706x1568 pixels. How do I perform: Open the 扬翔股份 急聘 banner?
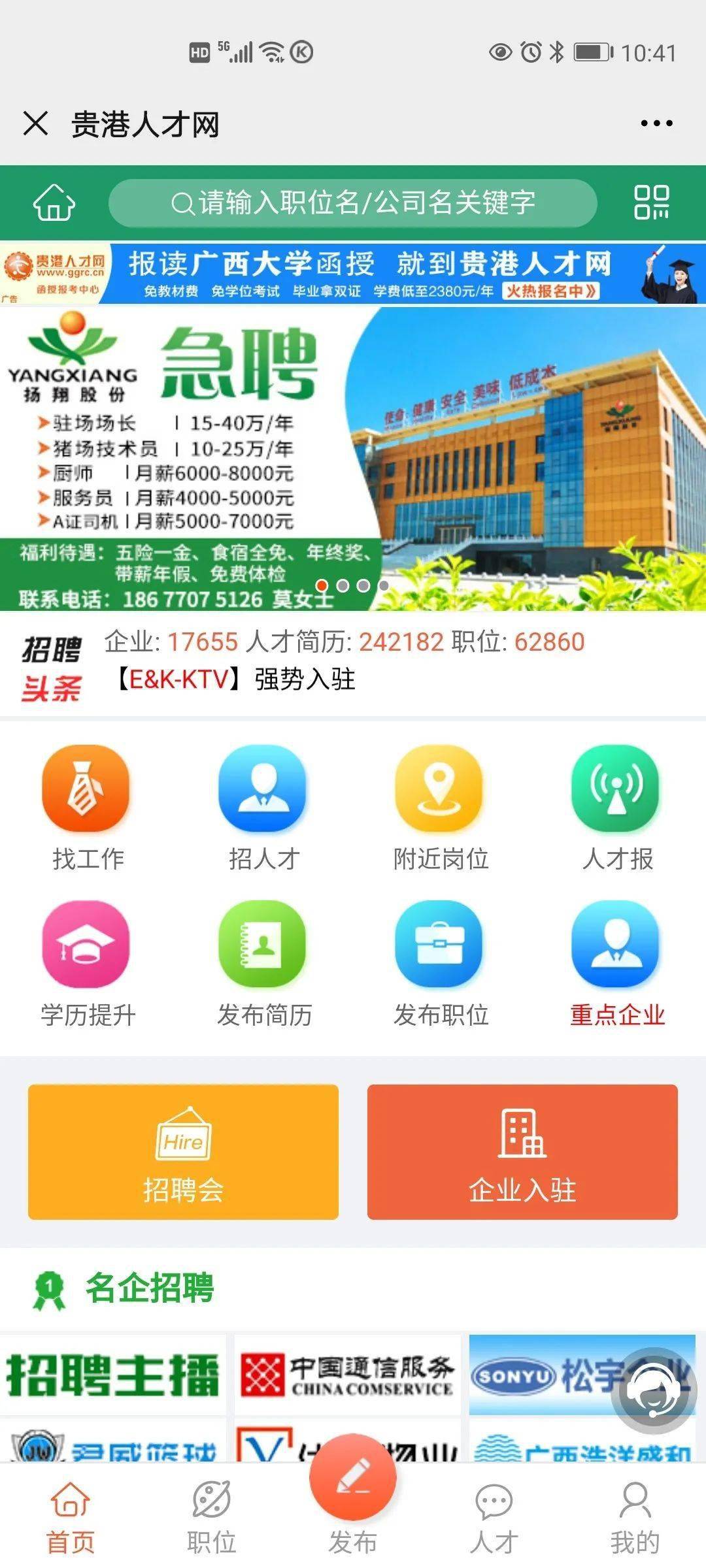tap(353, 459)
